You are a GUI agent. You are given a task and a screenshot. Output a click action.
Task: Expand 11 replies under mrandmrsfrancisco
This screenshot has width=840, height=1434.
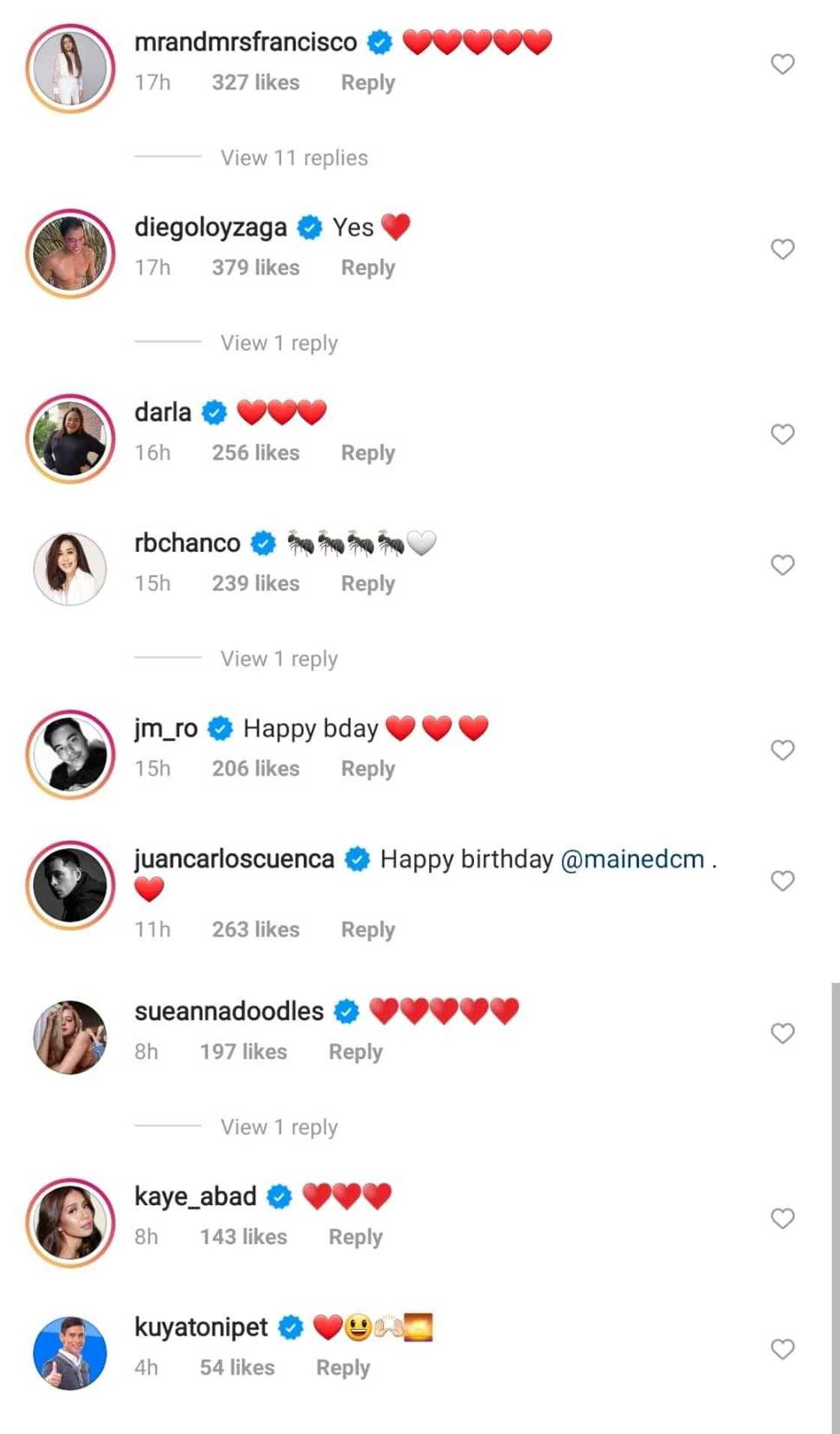tap(294, 158)
